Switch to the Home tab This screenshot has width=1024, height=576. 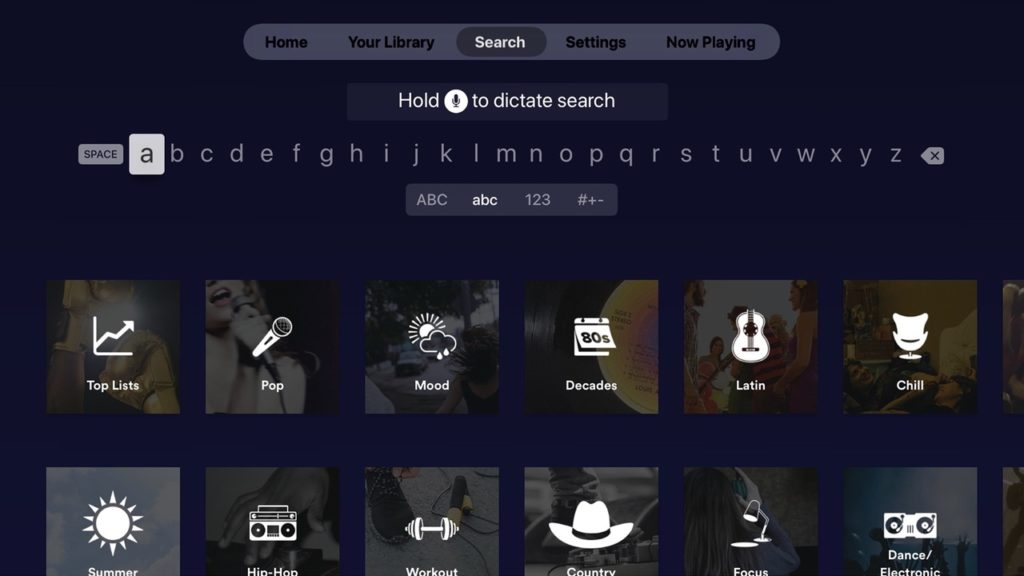coord(286,42)
